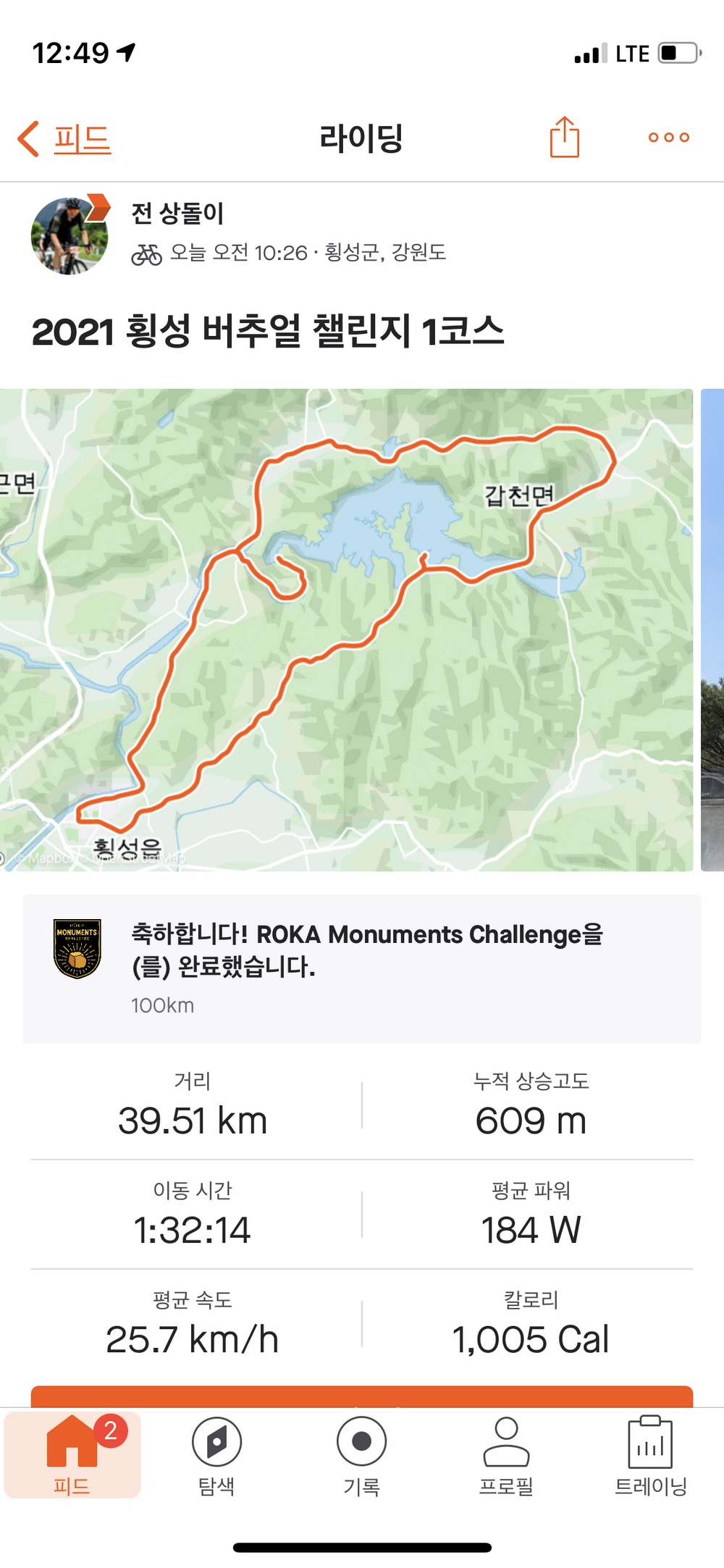Switch to the 탐색 tab

pos(216,1455)
